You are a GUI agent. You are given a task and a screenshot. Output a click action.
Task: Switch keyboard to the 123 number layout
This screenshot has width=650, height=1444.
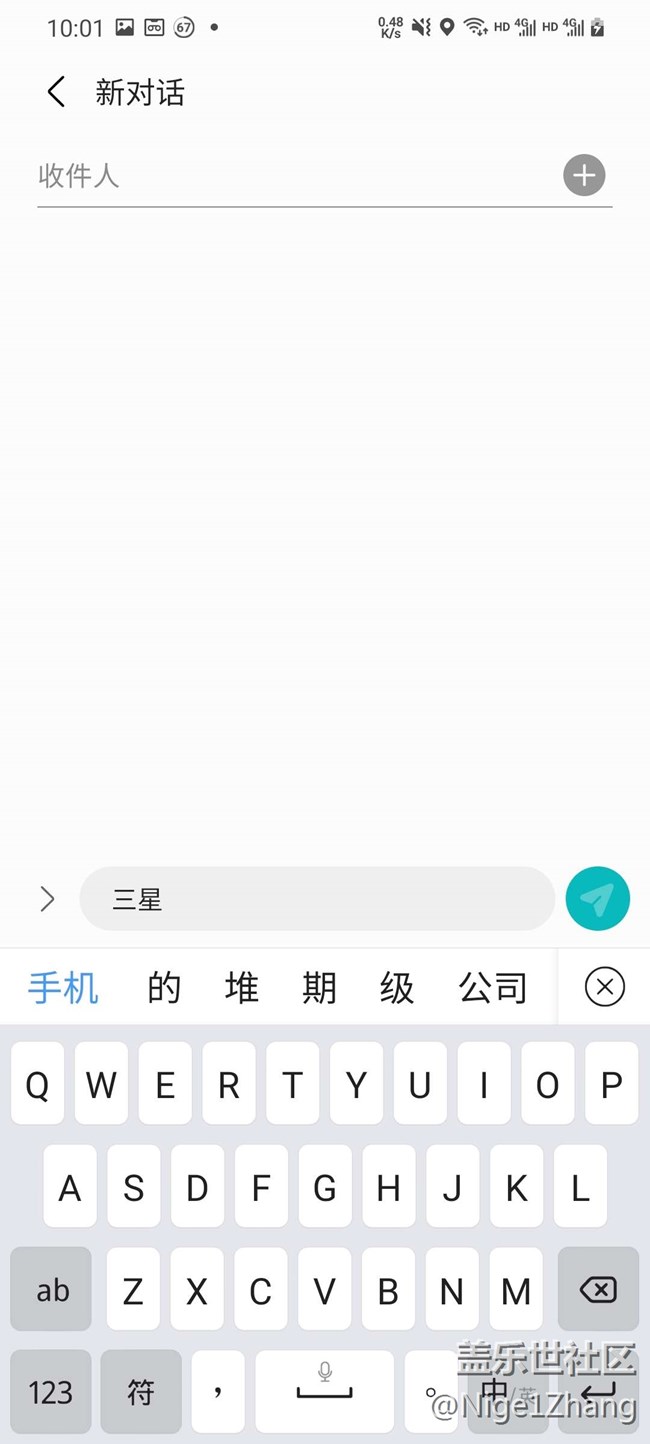[x=51, y=1391]
